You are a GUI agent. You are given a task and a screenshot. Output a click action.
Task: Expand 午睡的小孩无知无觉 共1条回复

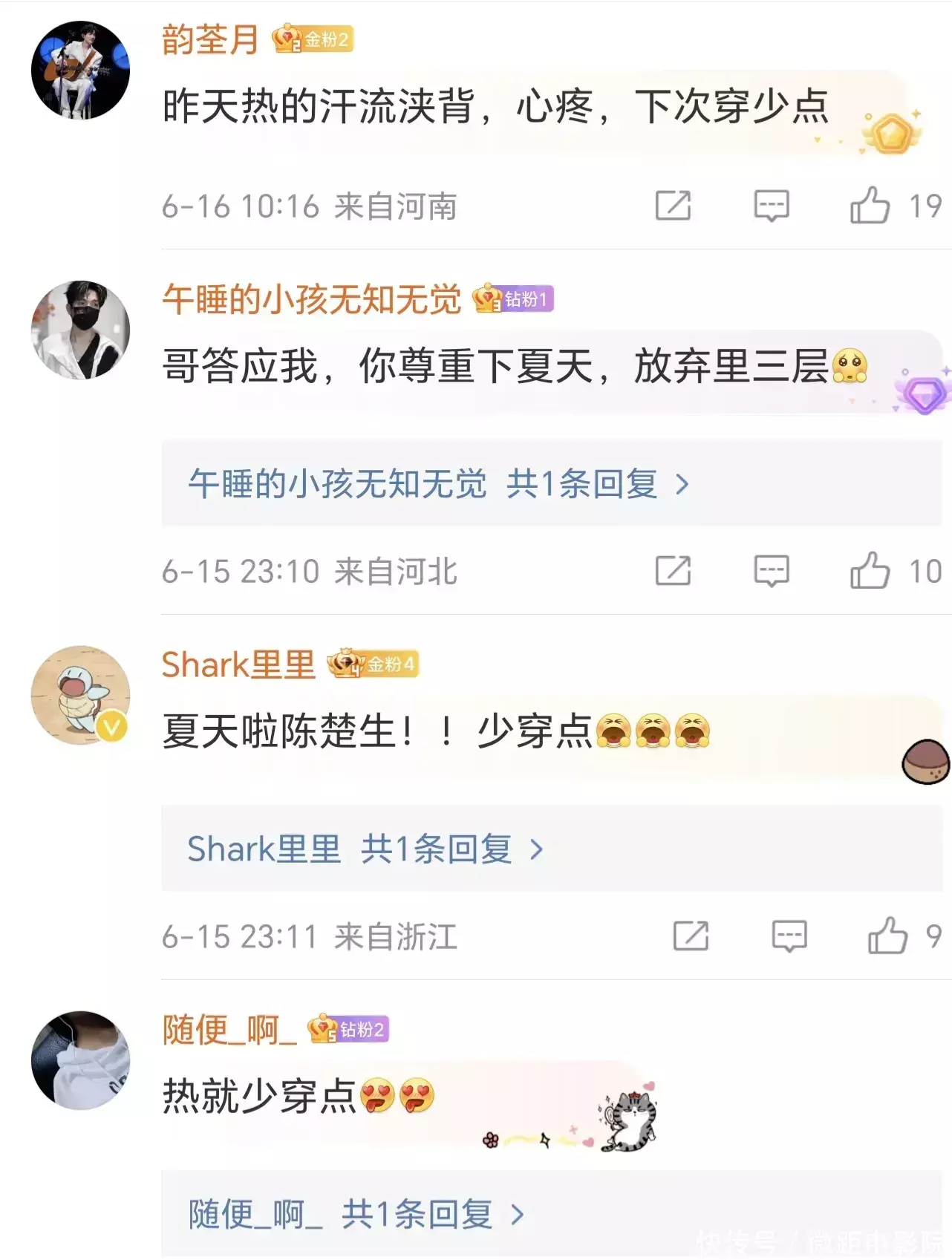pyautogui.click(x=438, y=484)
